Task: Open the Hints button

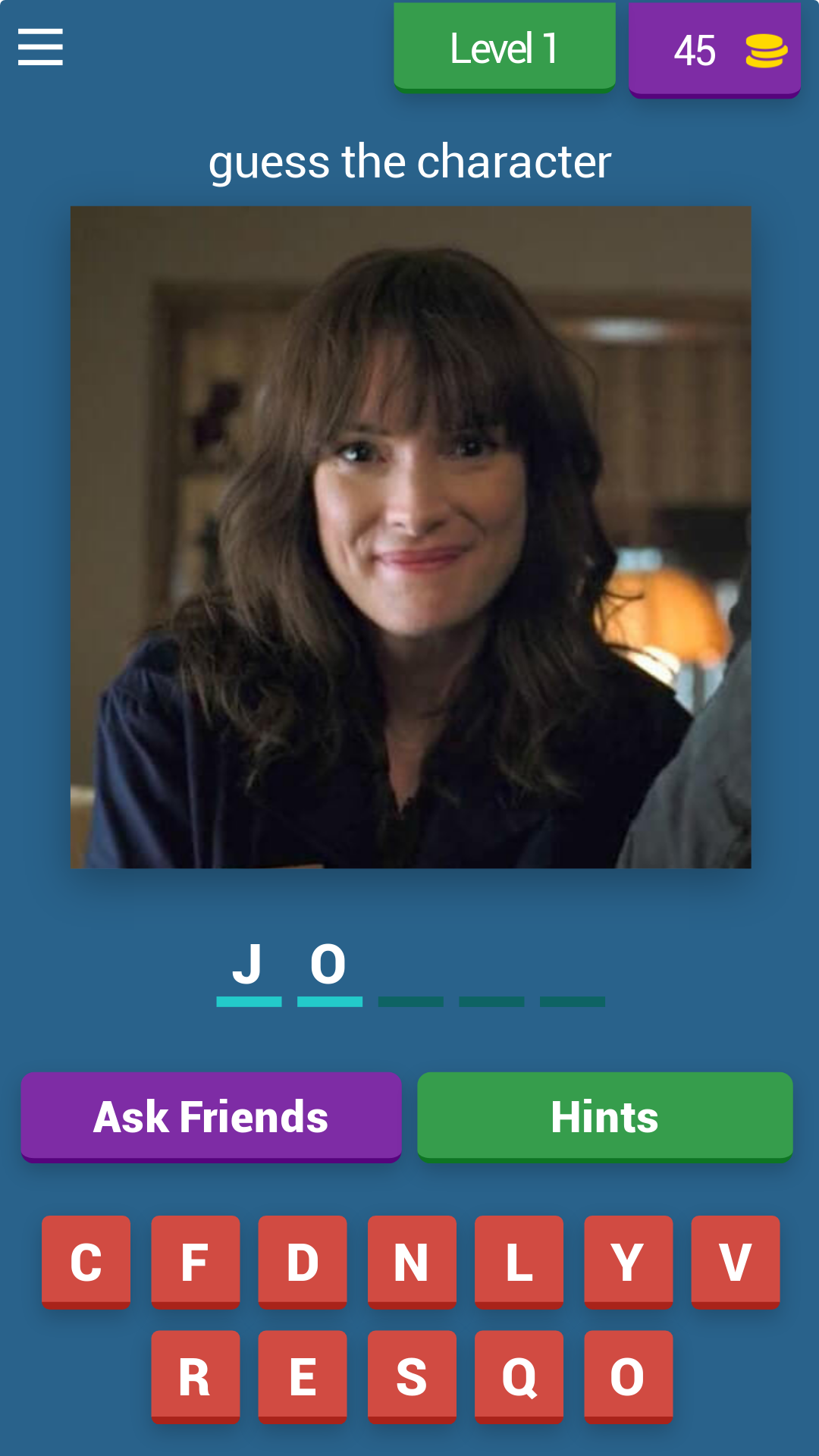Action: coord(604,1116)
